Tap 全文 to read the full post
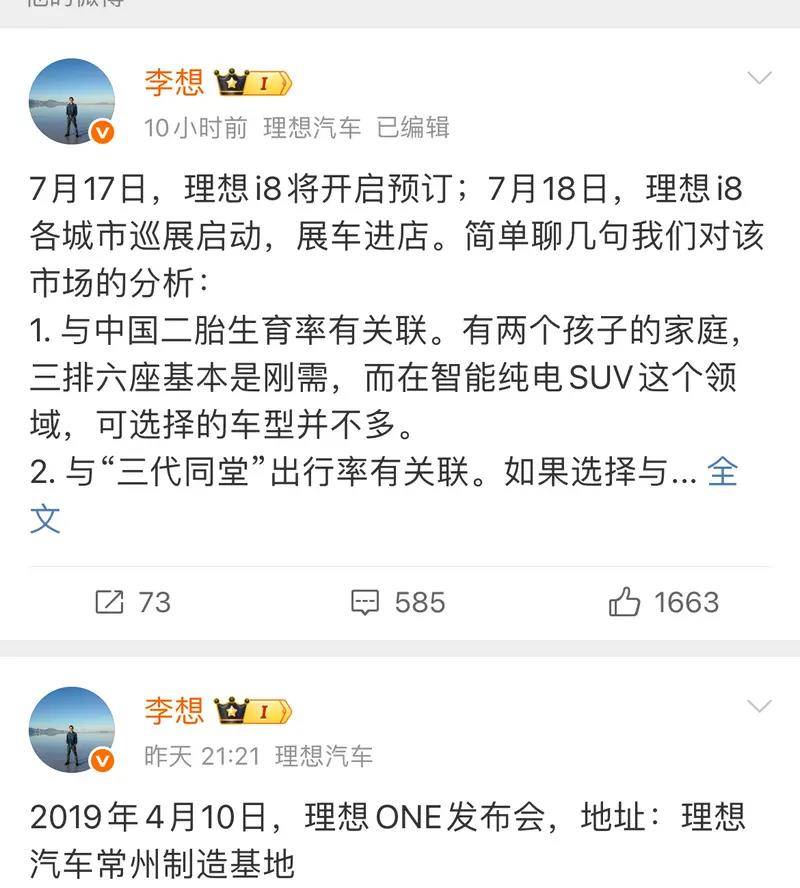This screenshot has width=800, height=888. 722,472
